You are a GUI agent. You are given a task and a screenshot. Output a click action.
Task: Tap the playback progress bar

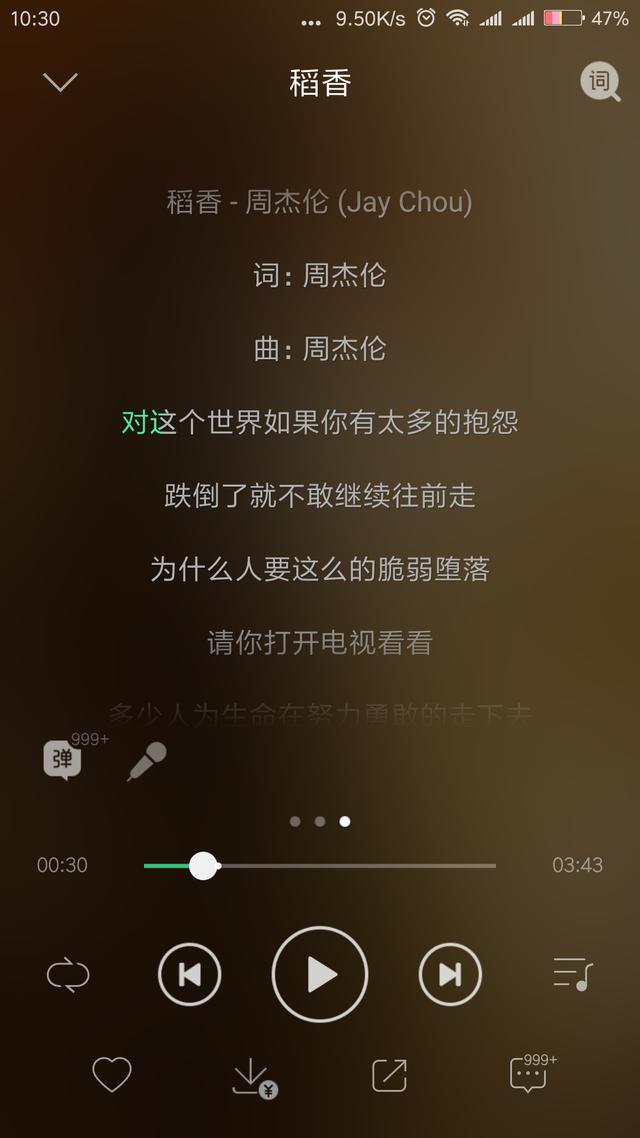tap(320, 865)
